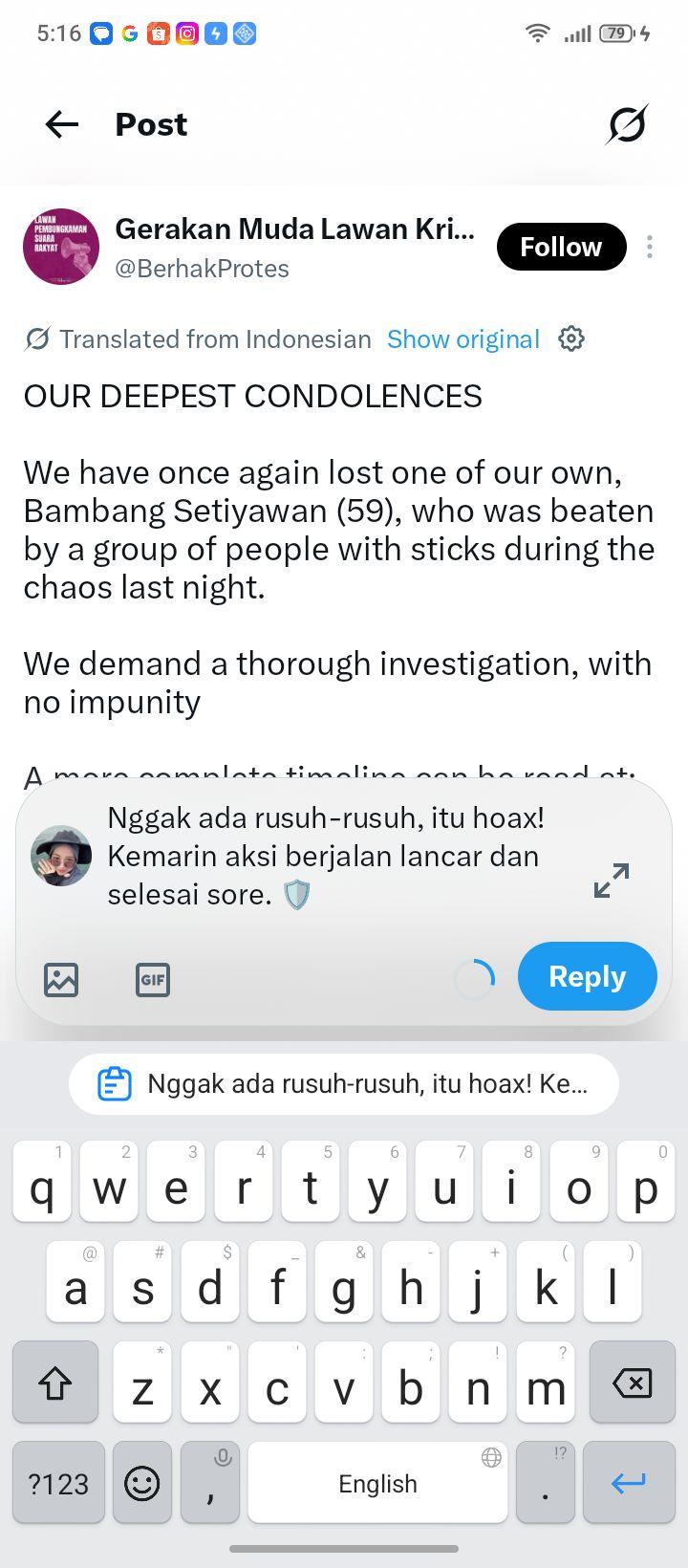Go back from the Post screen
Screen dimensions: 688x1568
(x=62, y=124)
